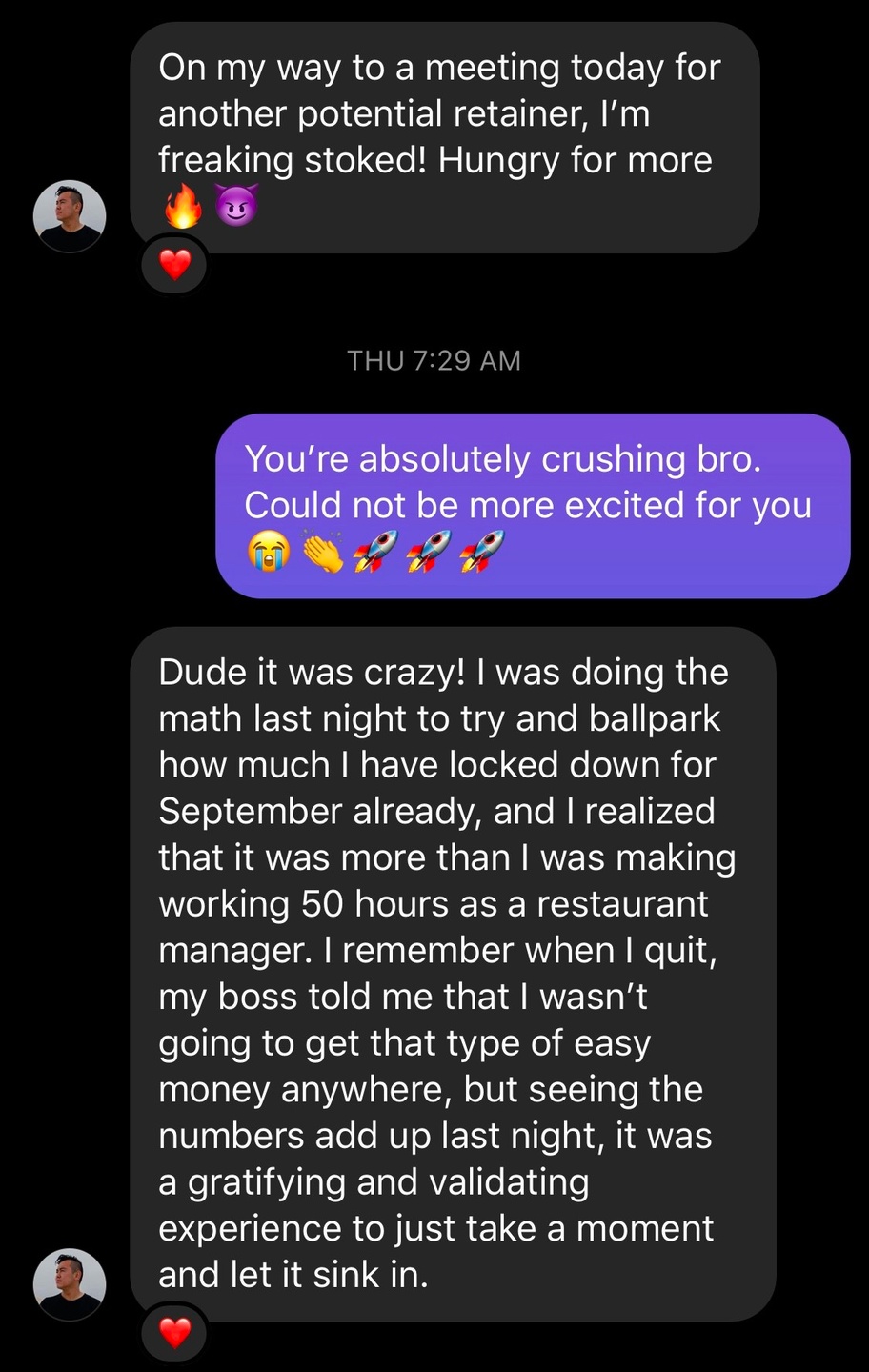View heart reaction under the "freaking stoked" message
This screenshot has height=1372, width=869.
tap(174, 264)
